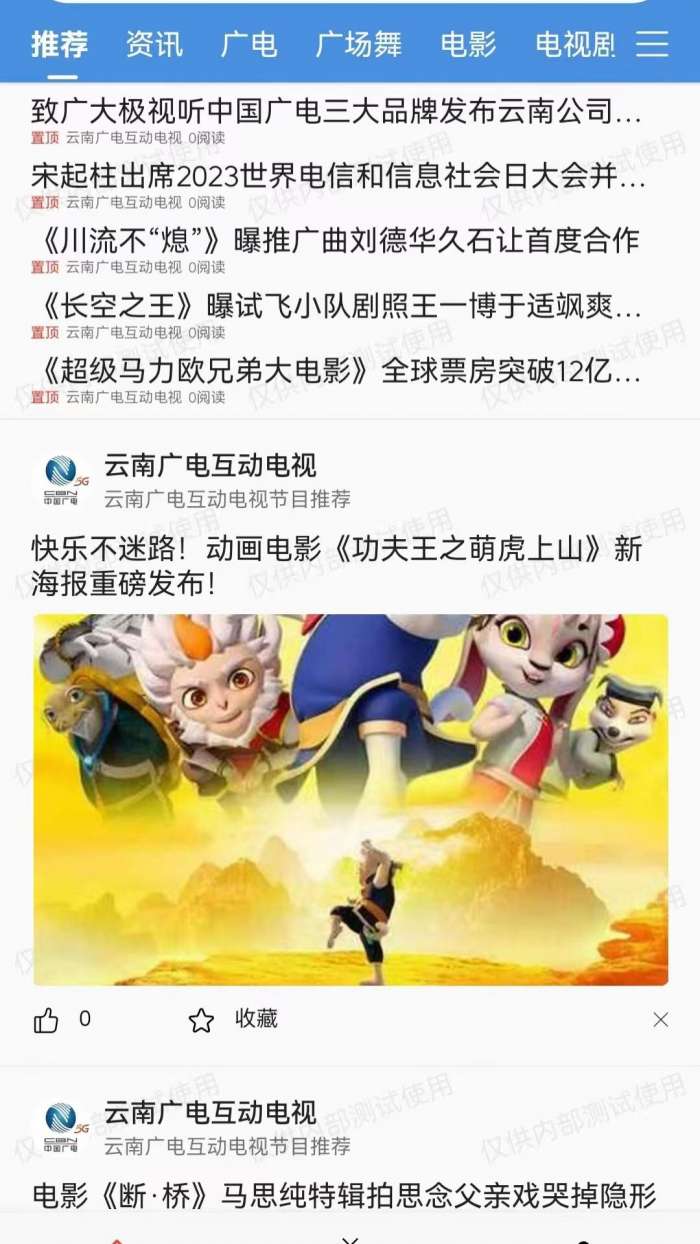Select the 推荐 tab
The width and height of the screenshot is (700, 1244).
click(x=60, y=44)
